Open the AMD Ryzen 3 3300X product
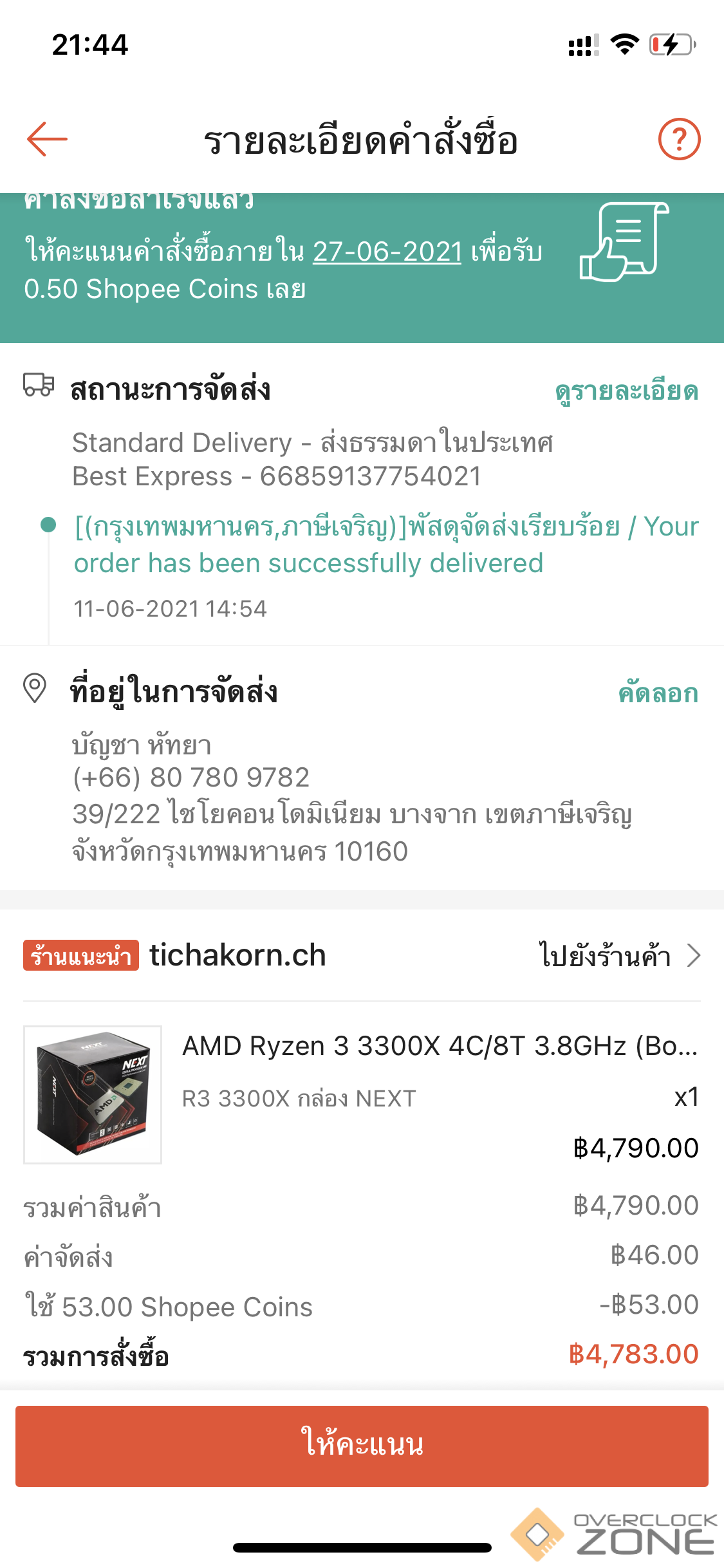The image size is (724, 1568). (x=439, y=1047)
